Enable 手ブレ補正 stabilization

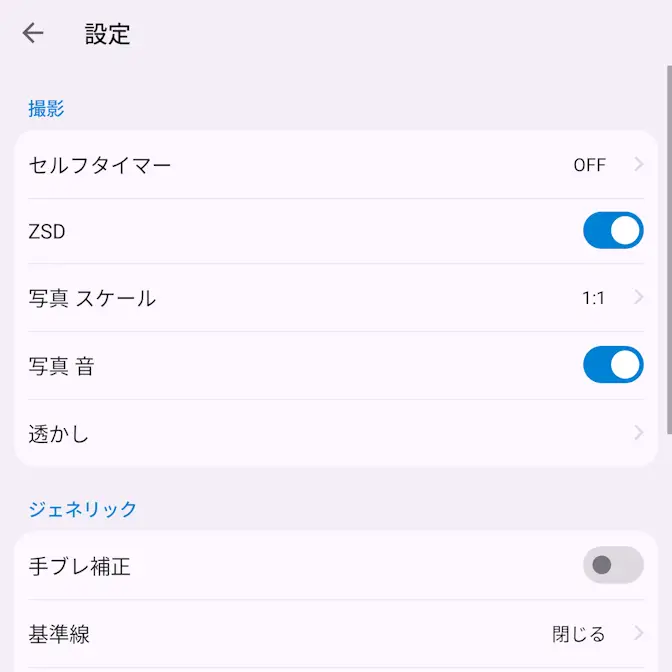(612, 565)
